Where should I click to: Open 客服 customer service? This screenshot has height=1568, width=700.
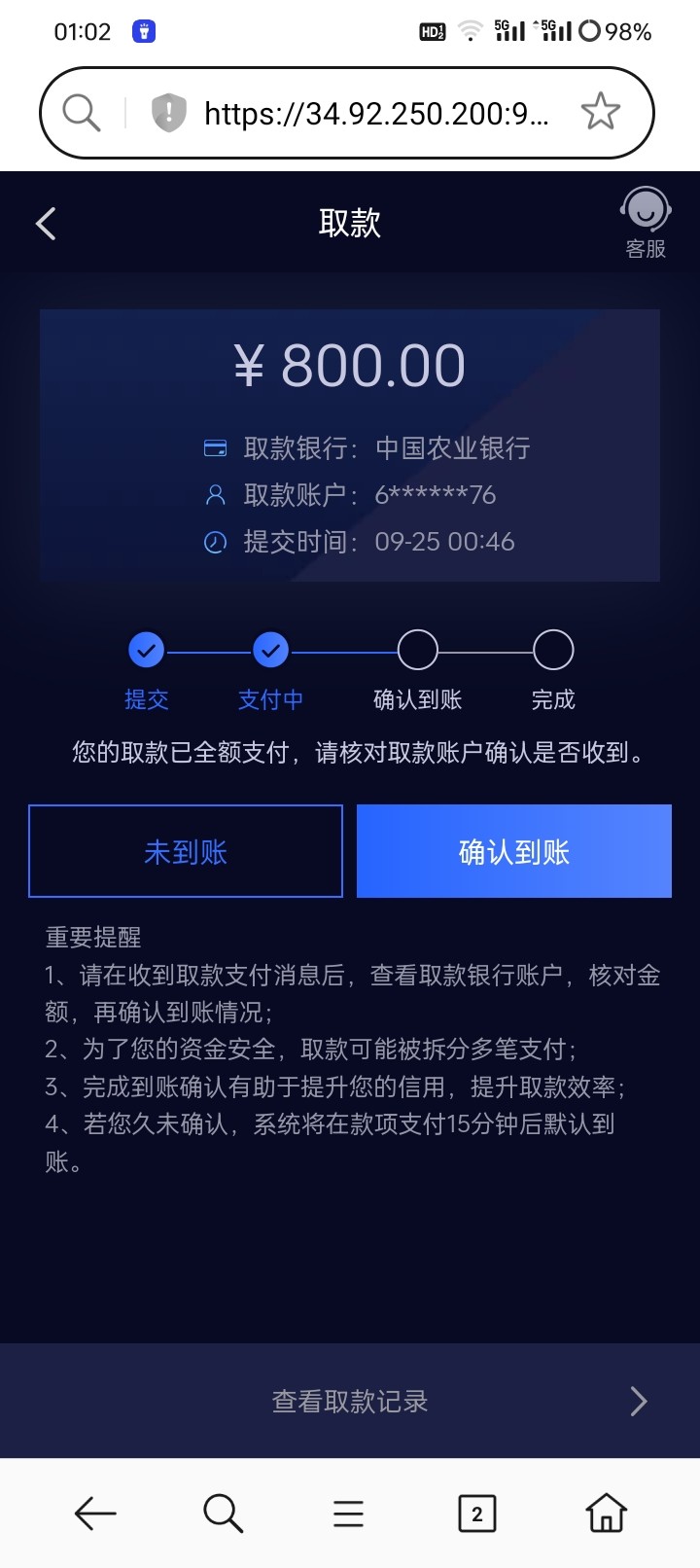(x=646, y=223)
